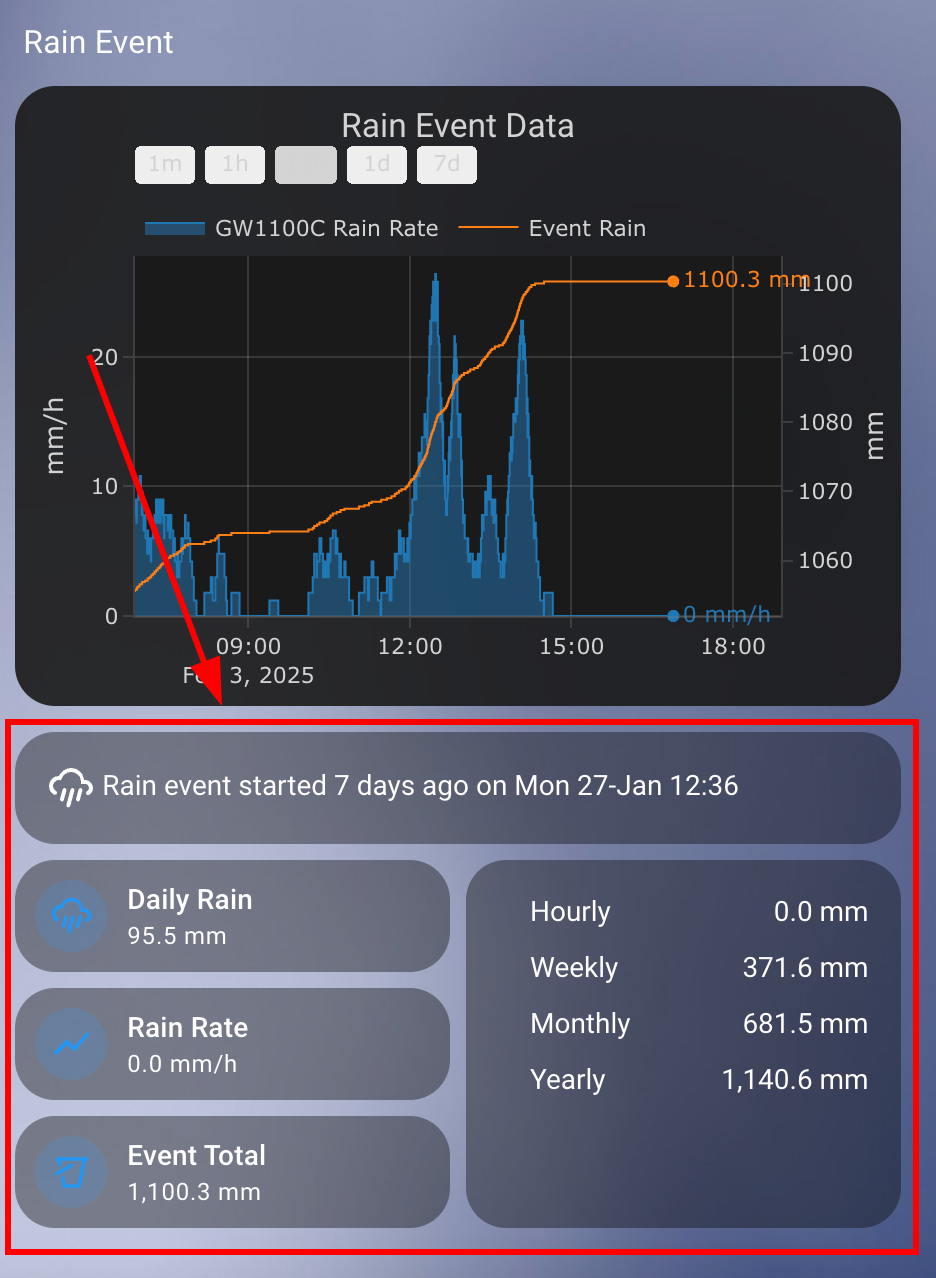936x1278 pixels.
Task: Open the Daily Rain 95.5 mm card
Action: (x=233, y=915)
